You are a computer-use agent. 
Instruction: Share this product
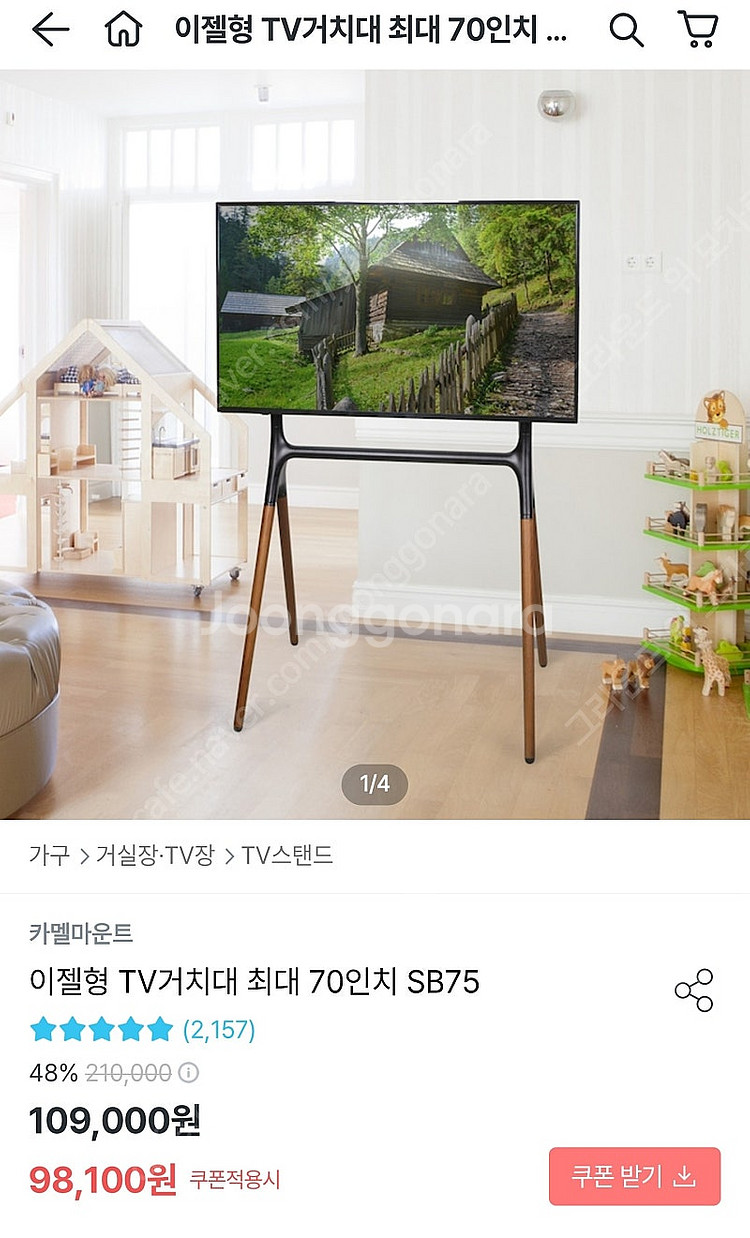click(x=694, y=990)
